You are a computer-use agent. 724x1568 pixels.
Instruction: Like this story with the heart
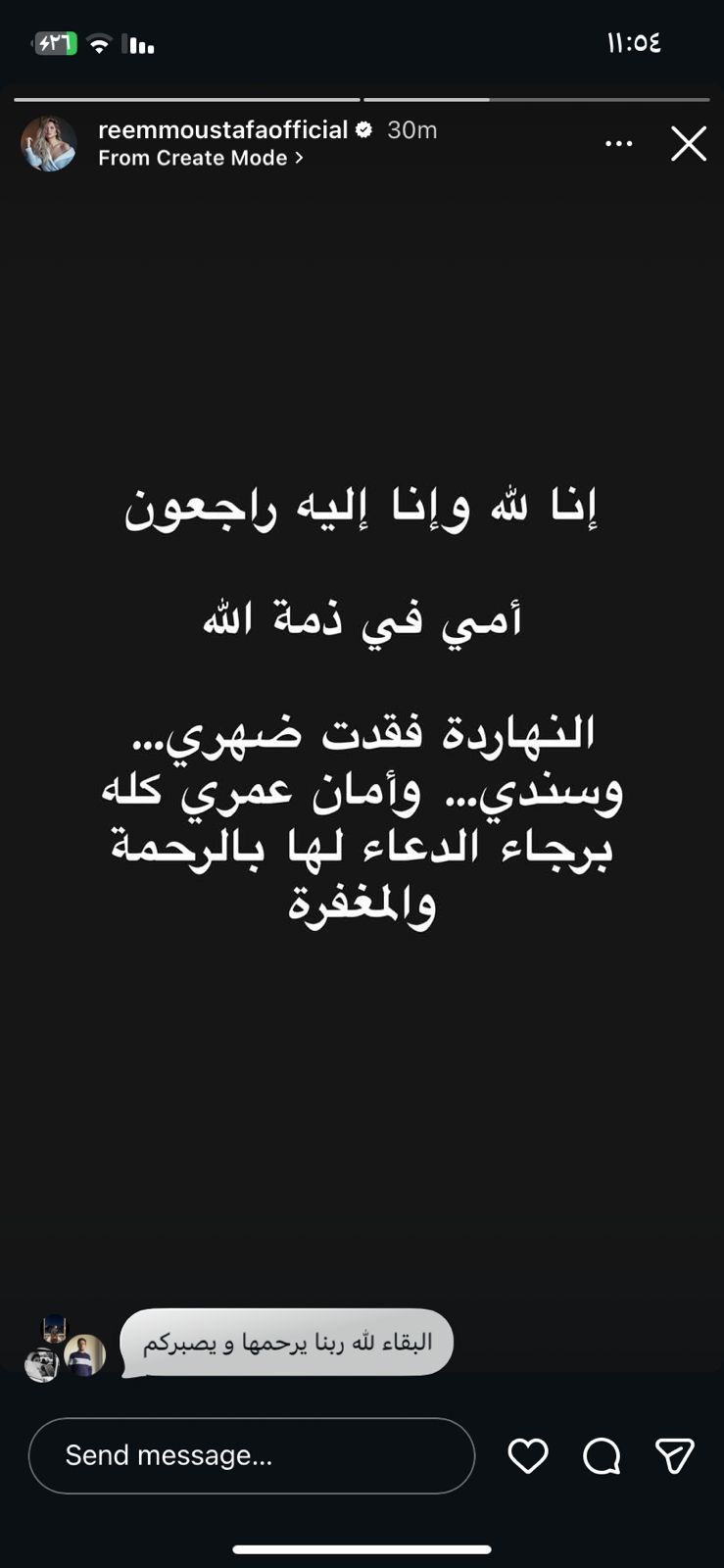(x=528, y=1455)
